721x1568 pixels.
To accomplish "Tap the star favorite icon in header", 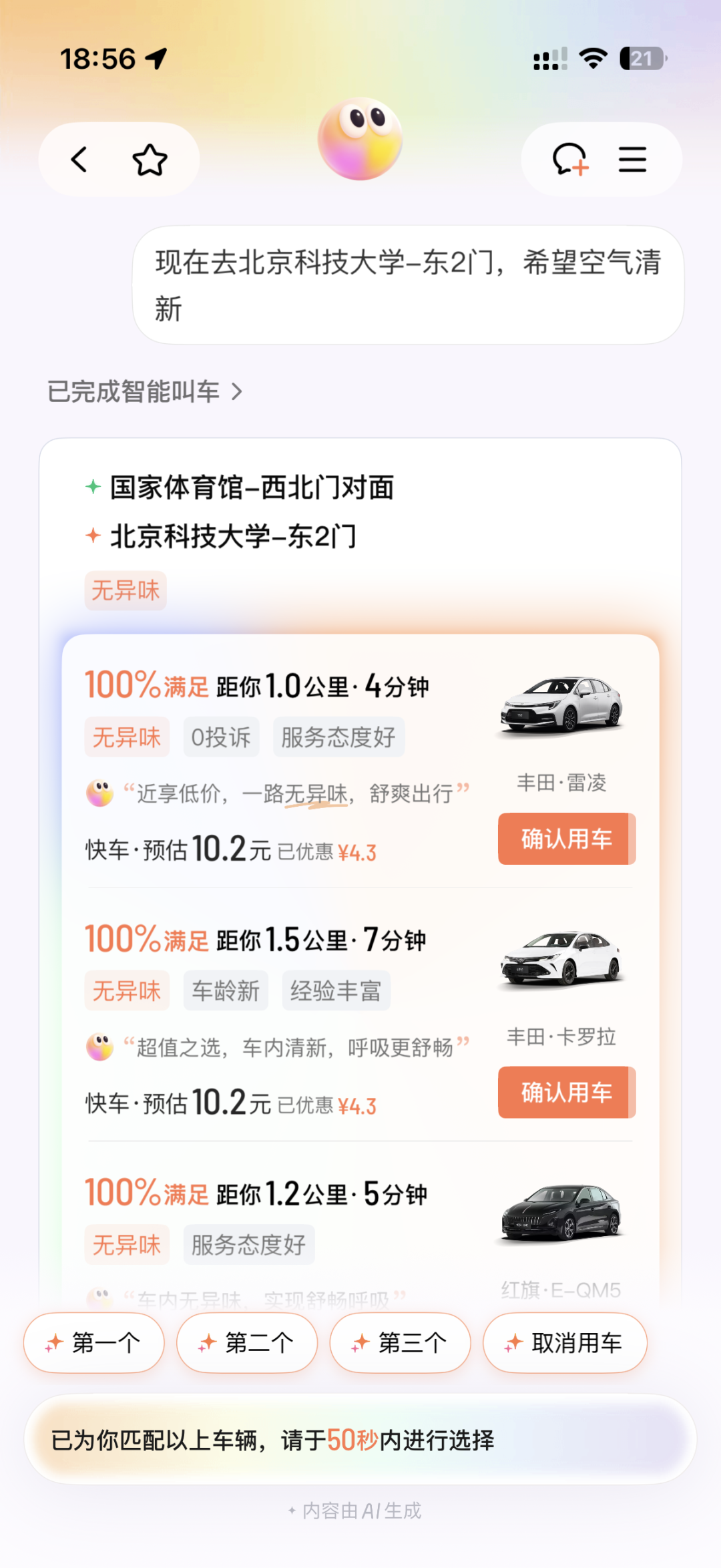I will coord(150,160).
